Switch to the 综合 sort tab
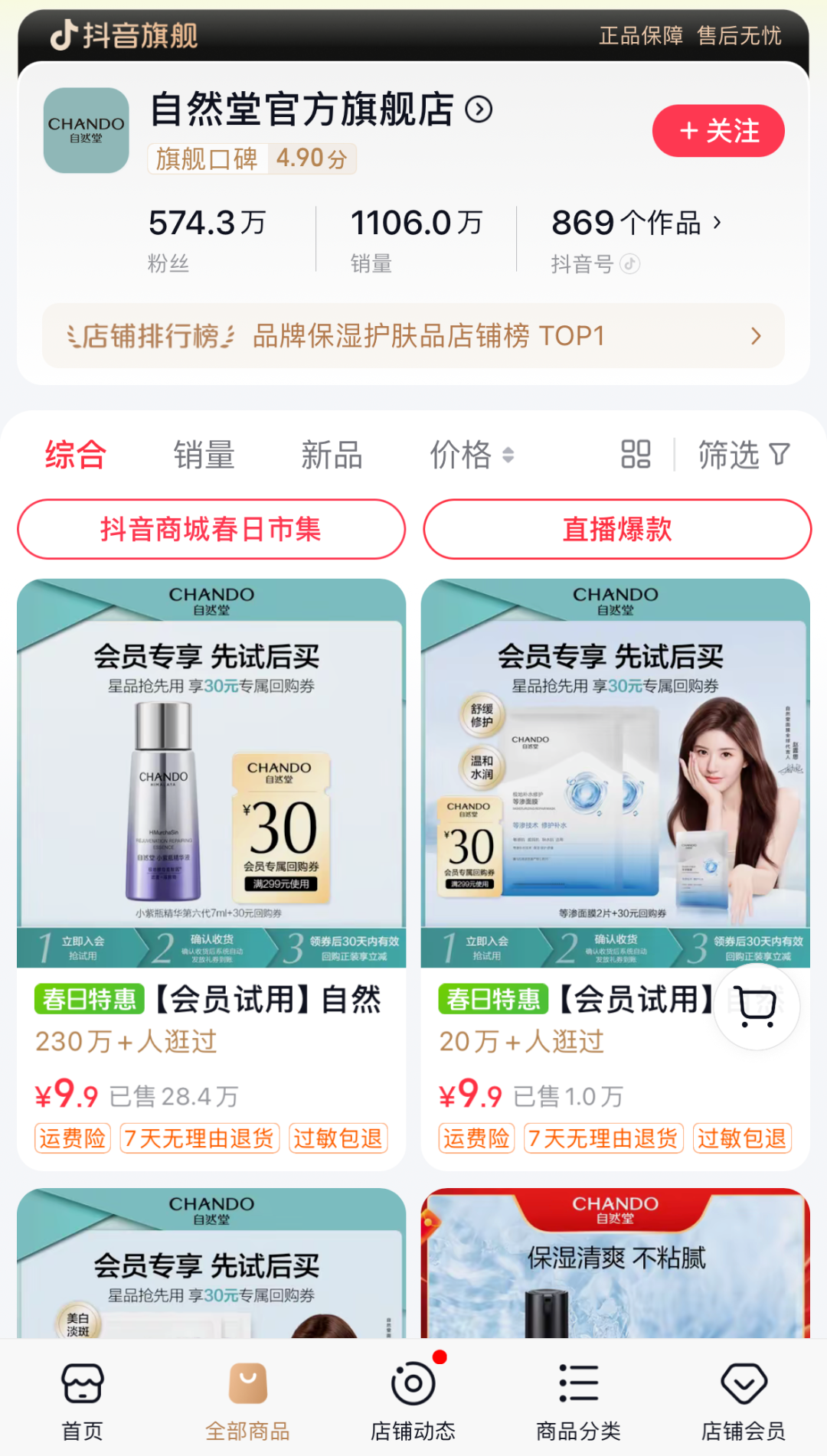 [x=75, y=455]
